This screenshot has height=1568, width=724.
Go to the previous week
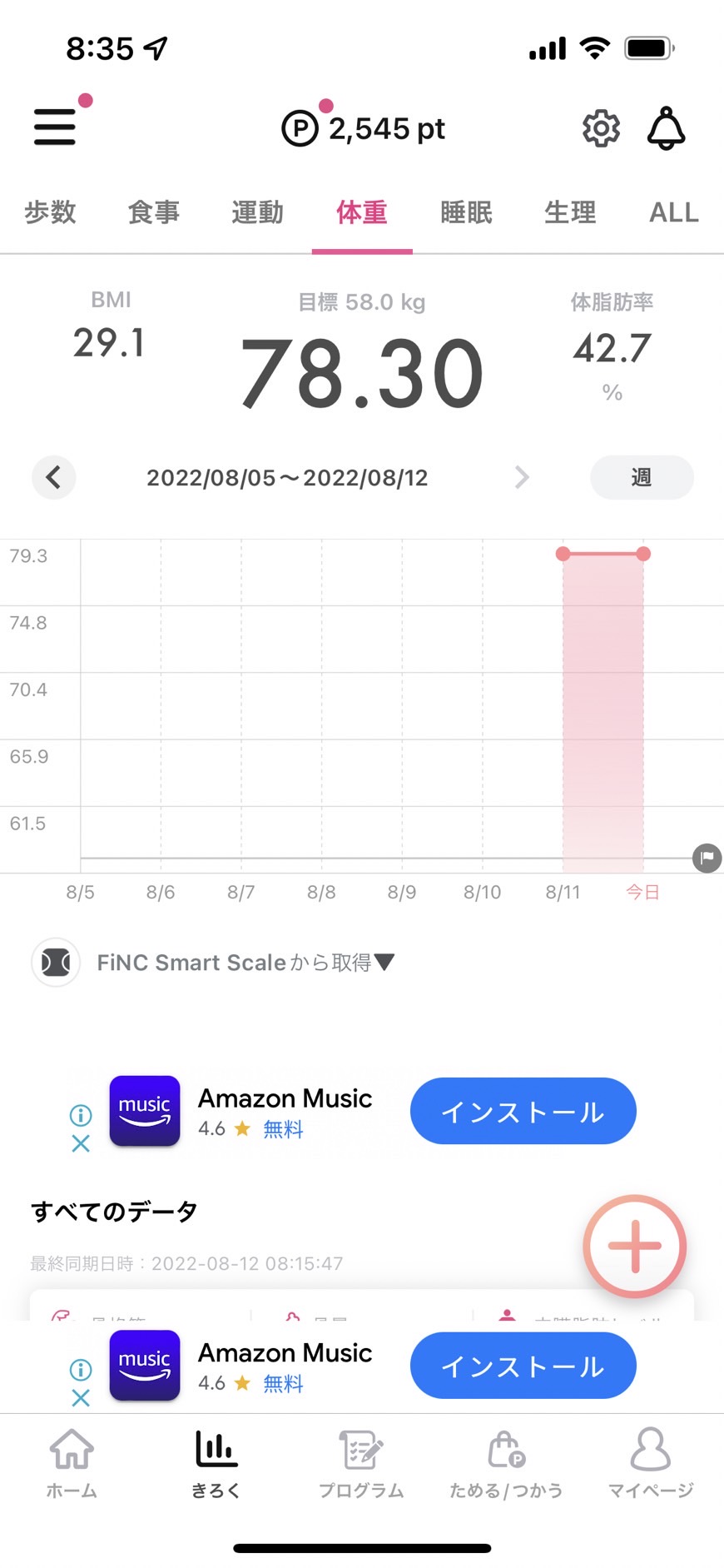(x=54, y=477)
